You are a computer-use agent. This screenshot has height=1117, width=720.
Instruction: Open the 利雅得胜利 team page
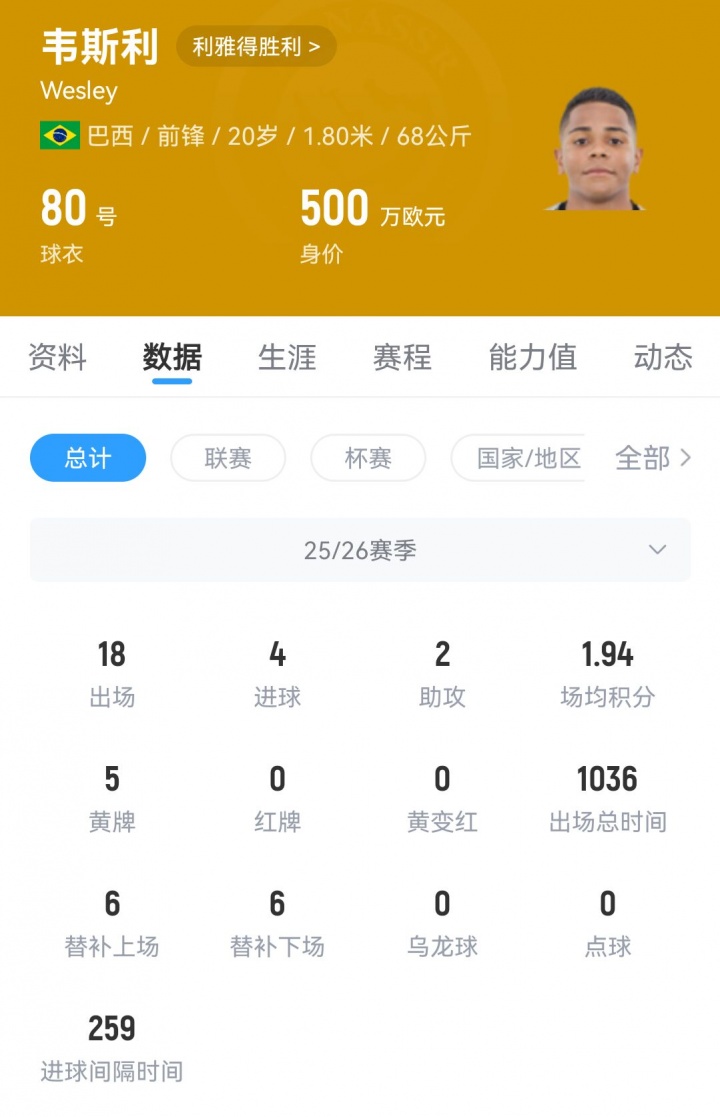256,46
